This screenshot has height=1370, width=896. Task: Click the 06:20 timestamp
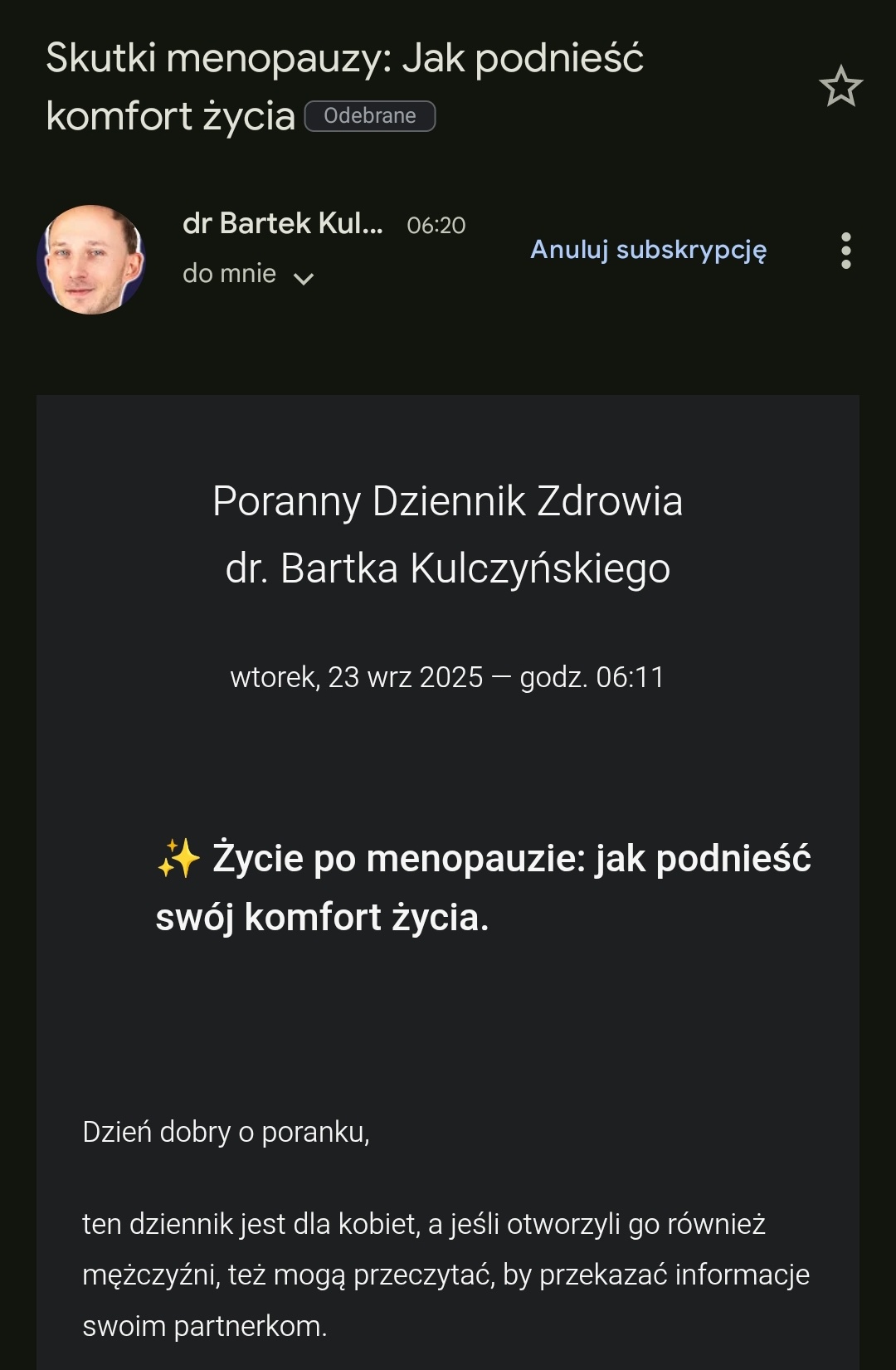436,224
